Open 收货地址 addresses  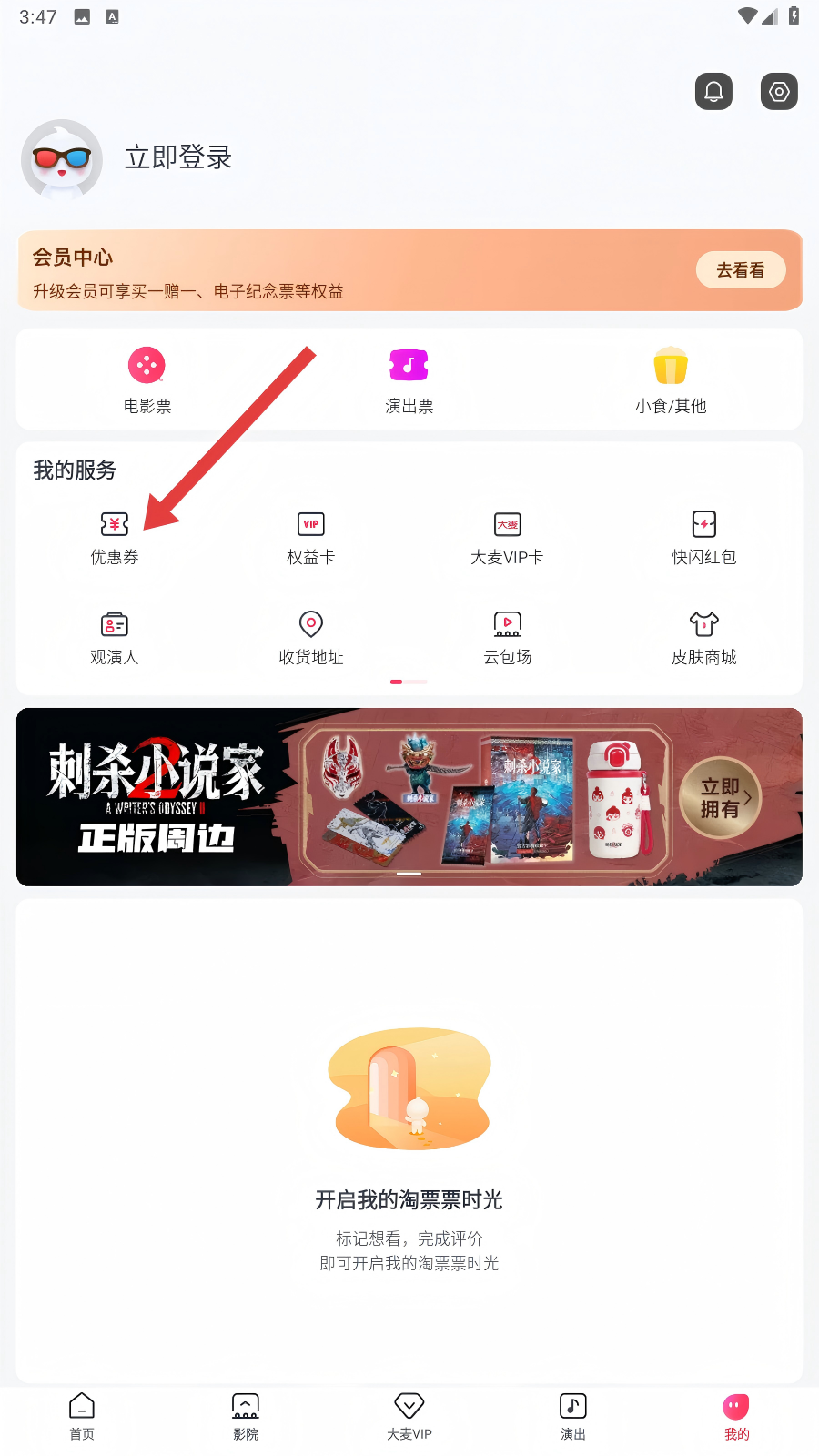(x=311, y=638)
